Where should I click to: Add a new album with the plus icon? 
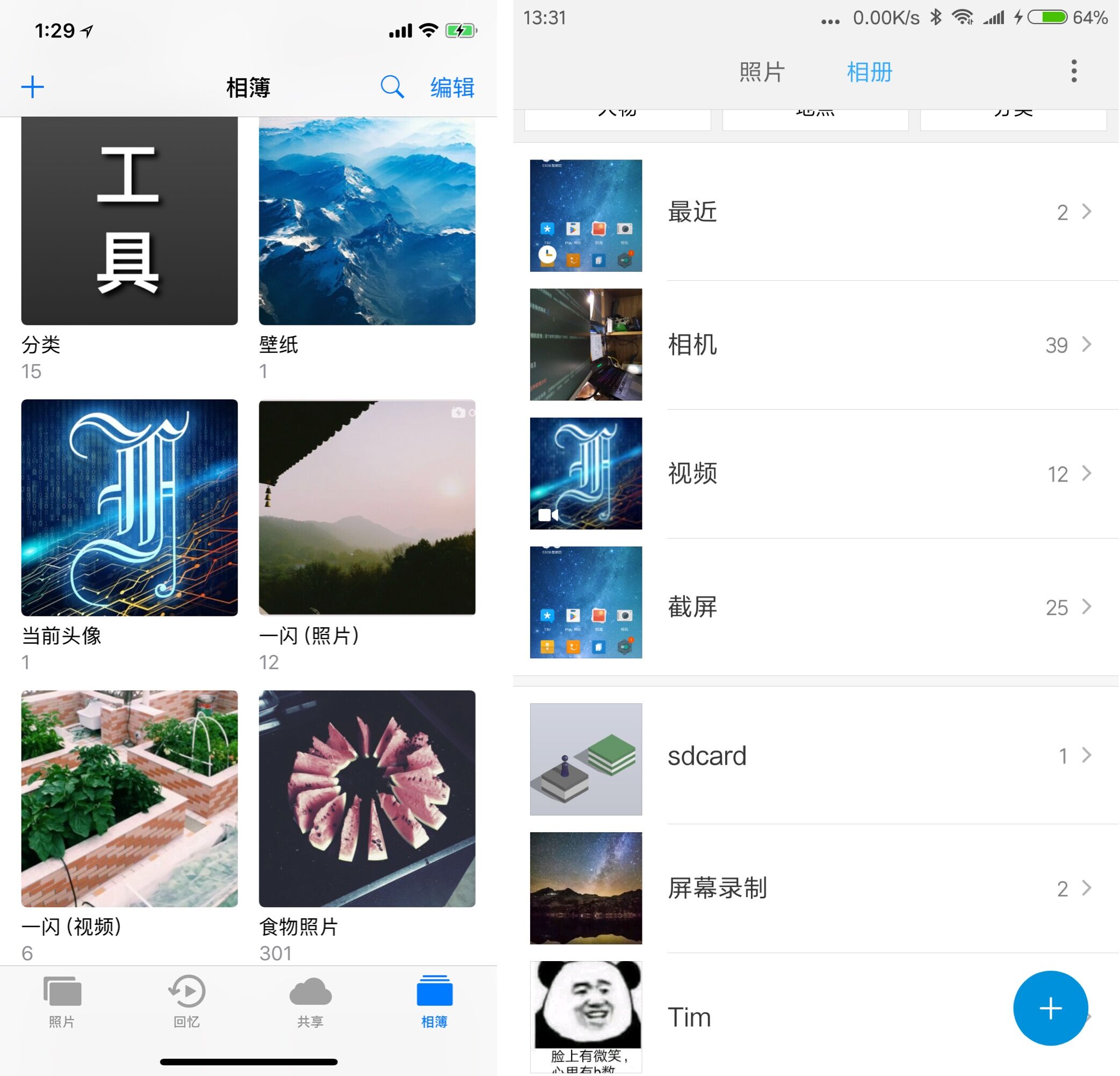coord(33,87)
